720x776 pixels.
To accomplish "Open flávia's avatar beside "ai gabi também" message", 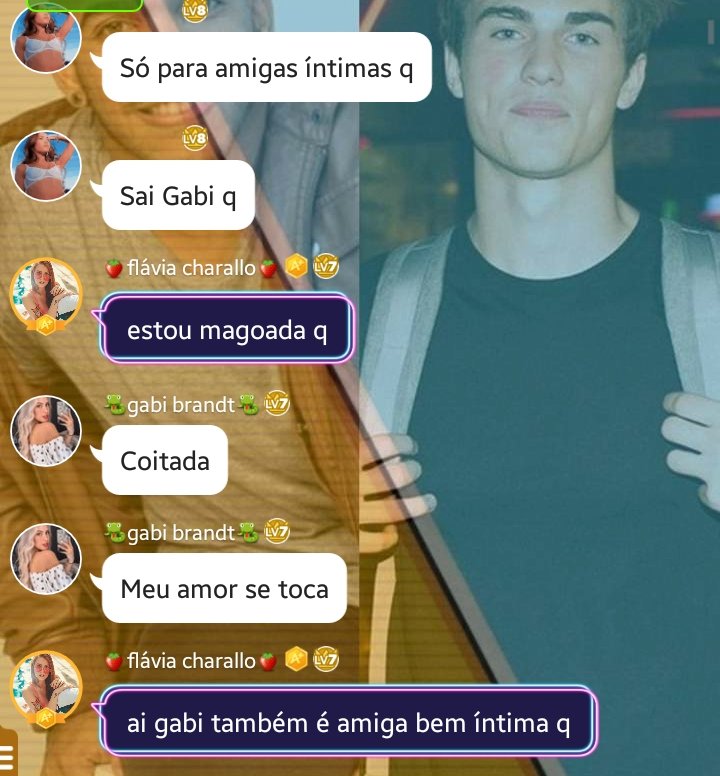I will tap(45, 686).
